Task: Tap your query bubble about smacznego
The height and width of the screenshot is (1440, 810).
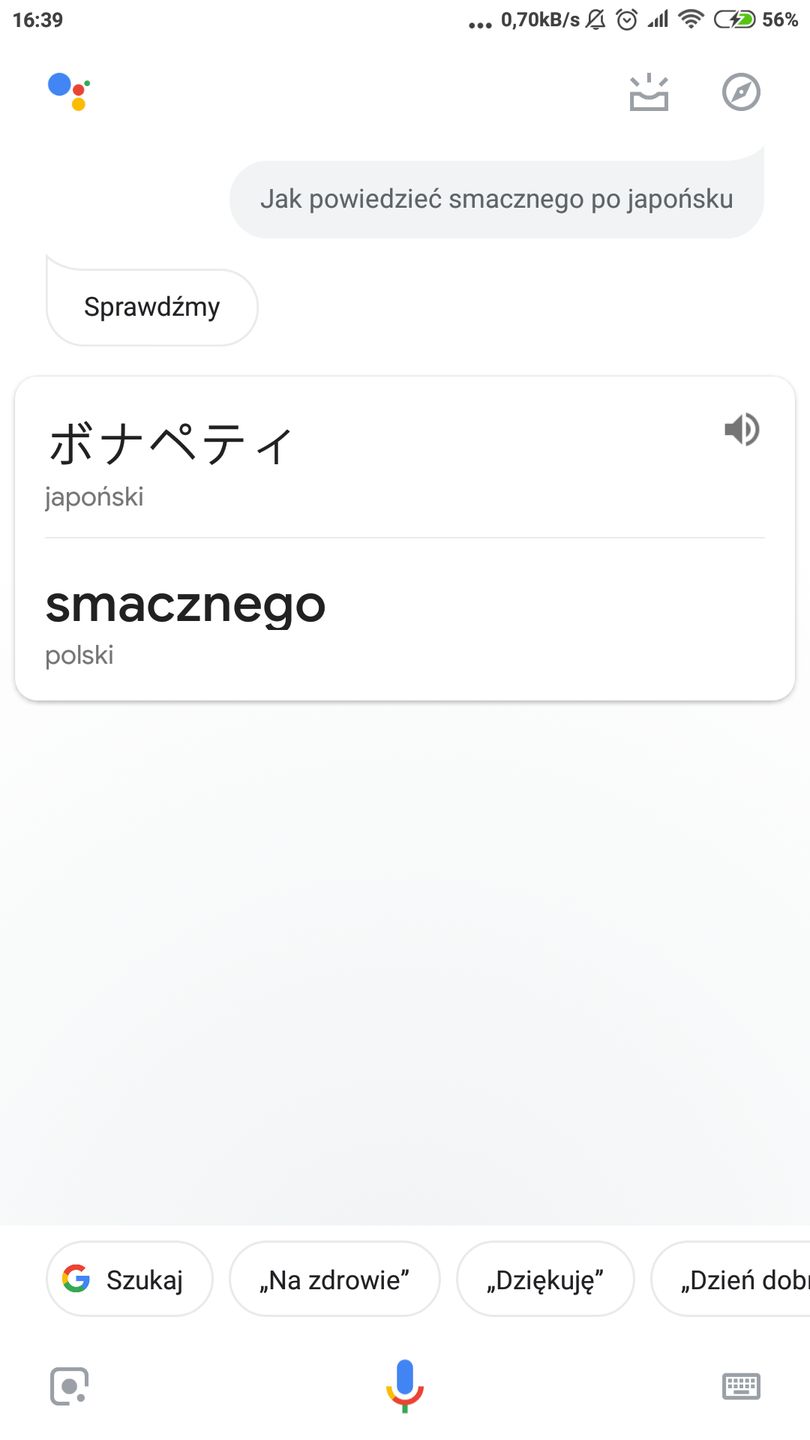Action: tap(496, 198)
